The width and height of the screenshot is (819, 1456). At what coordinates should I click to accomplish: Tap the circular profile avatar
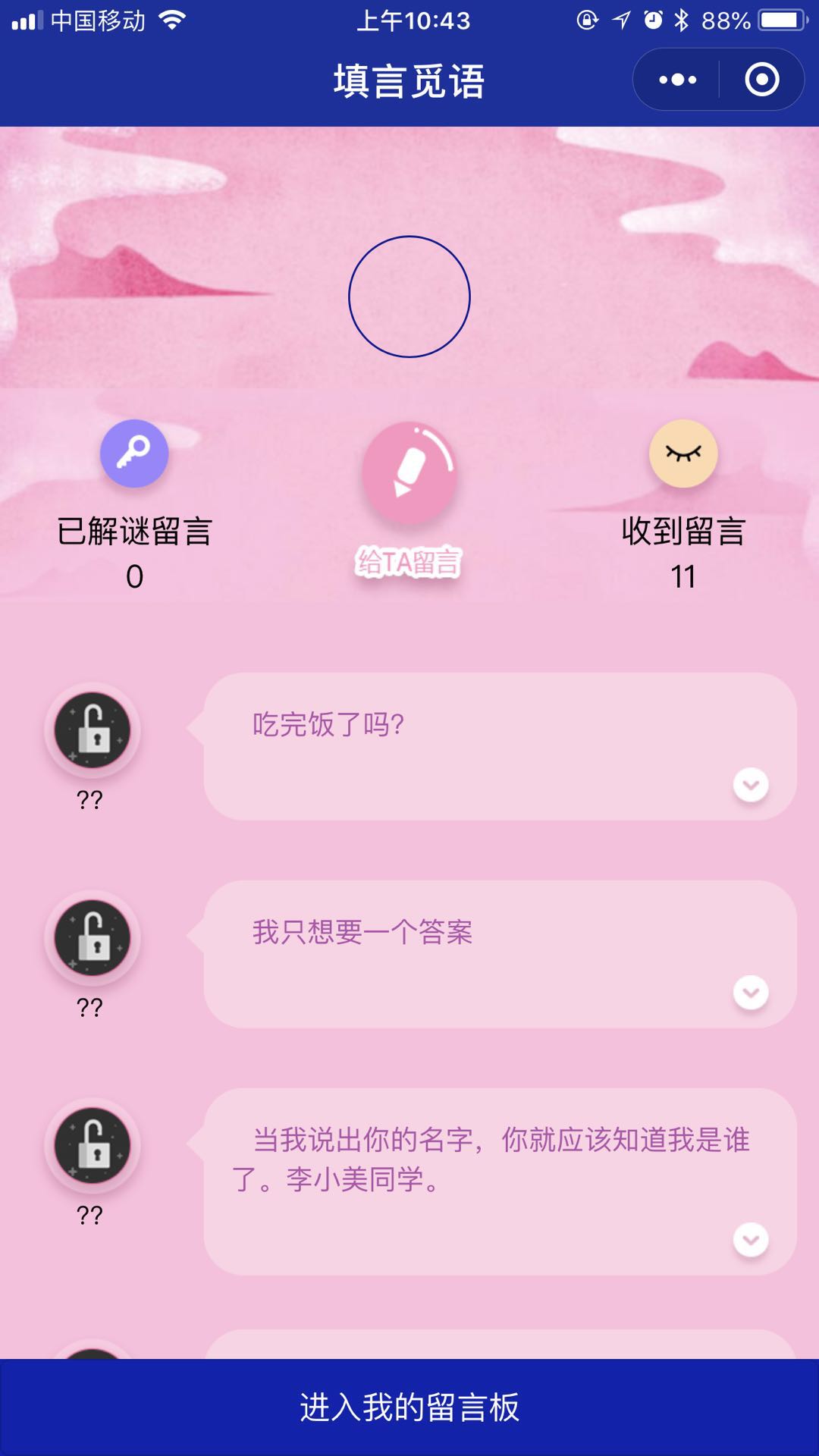pyautogui.click(x=409, y=297)
